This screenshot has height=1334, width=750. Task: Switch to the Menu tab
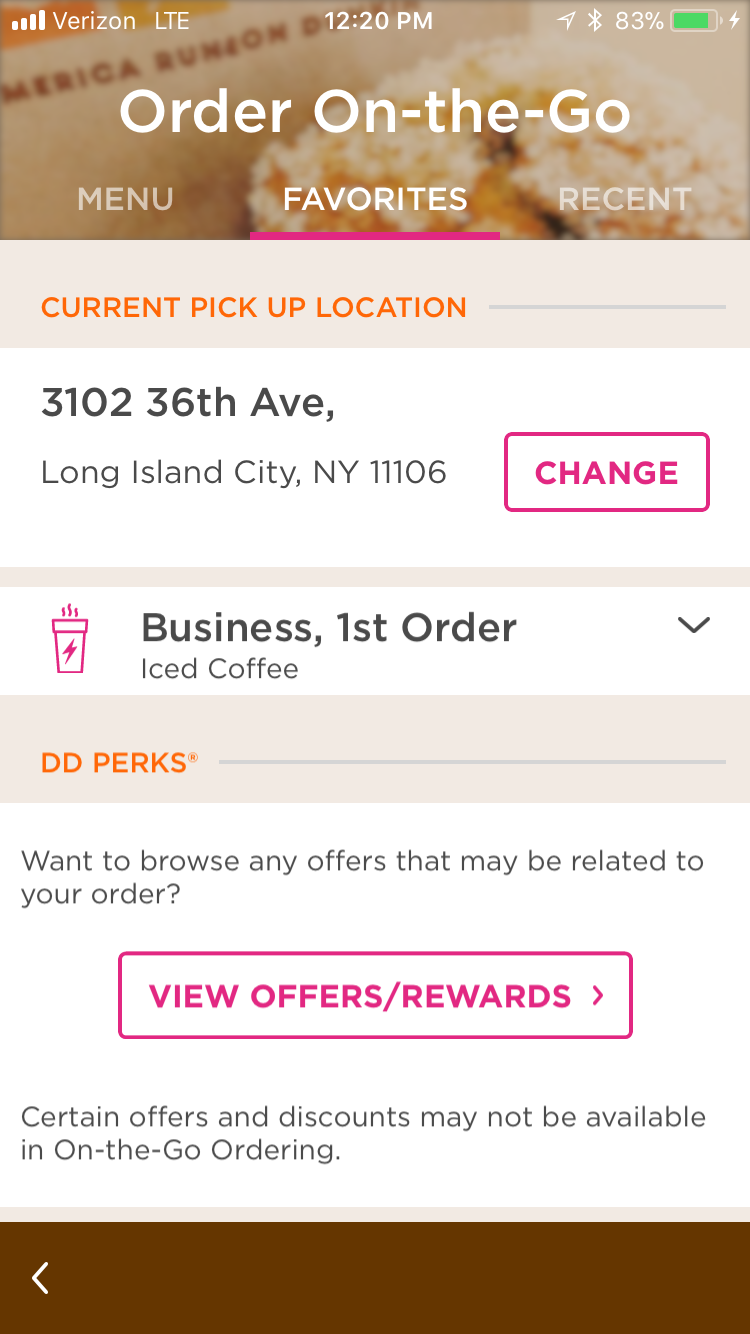point(125,199)
